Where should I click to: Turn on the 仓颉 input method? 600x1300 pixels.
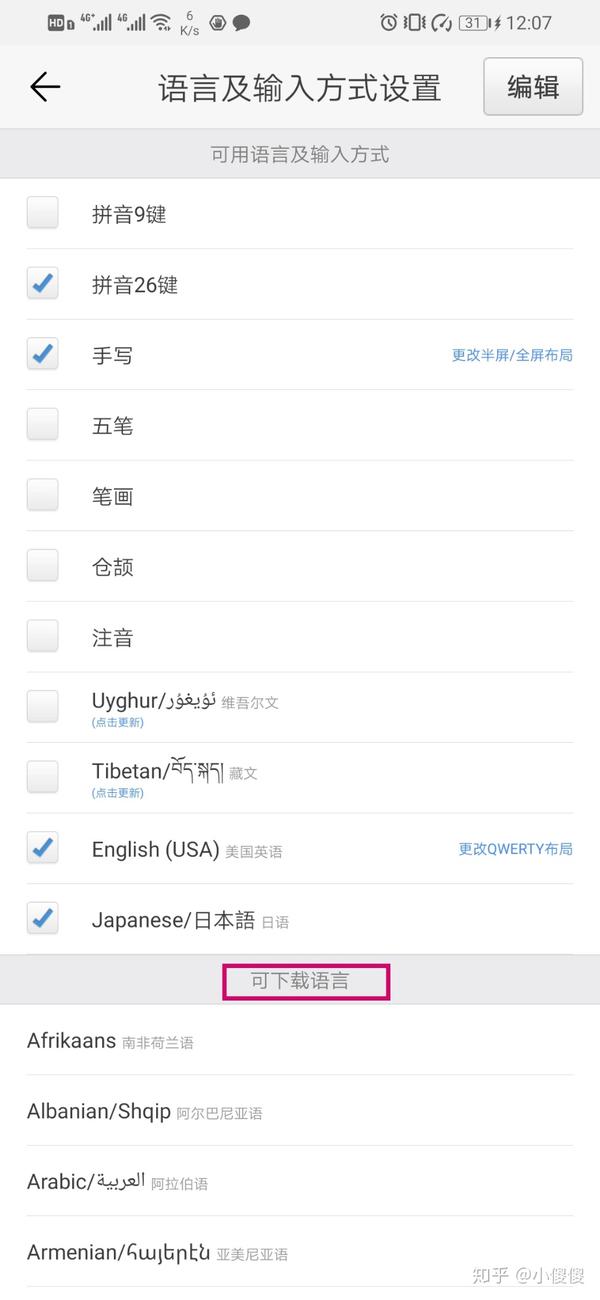[x=43, y=566]
